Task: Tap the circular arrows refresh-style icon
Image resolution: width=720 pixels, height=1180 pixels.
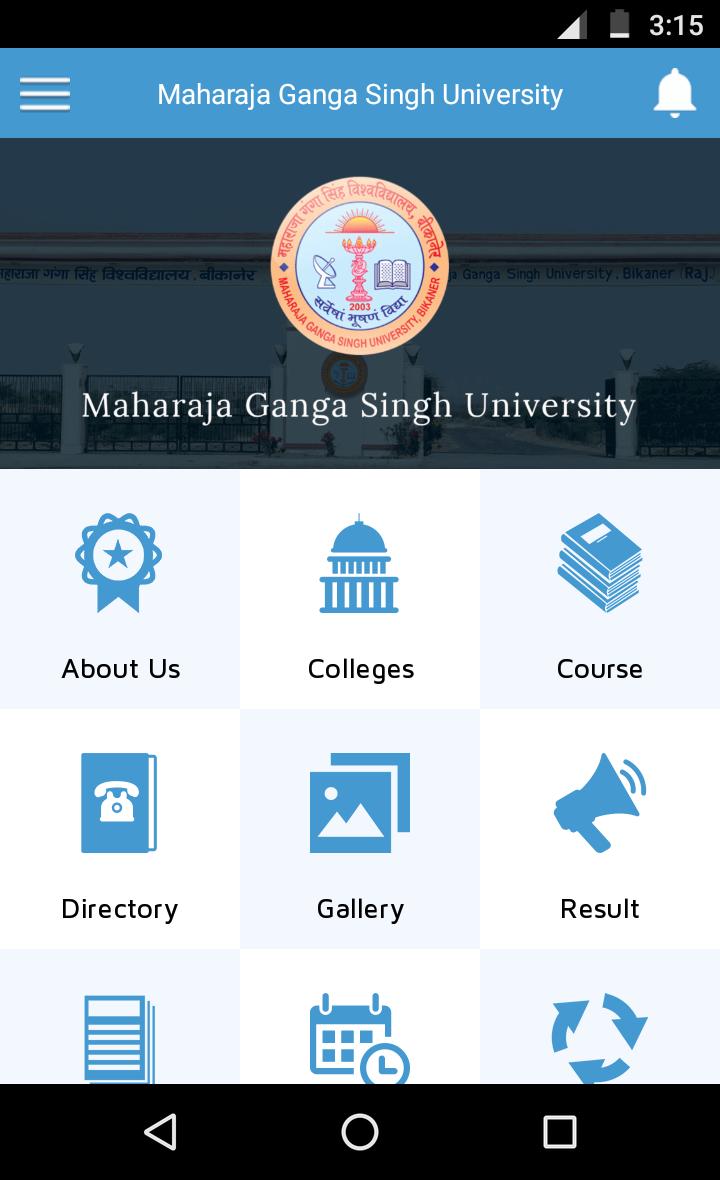Action: coord(600,1035)
